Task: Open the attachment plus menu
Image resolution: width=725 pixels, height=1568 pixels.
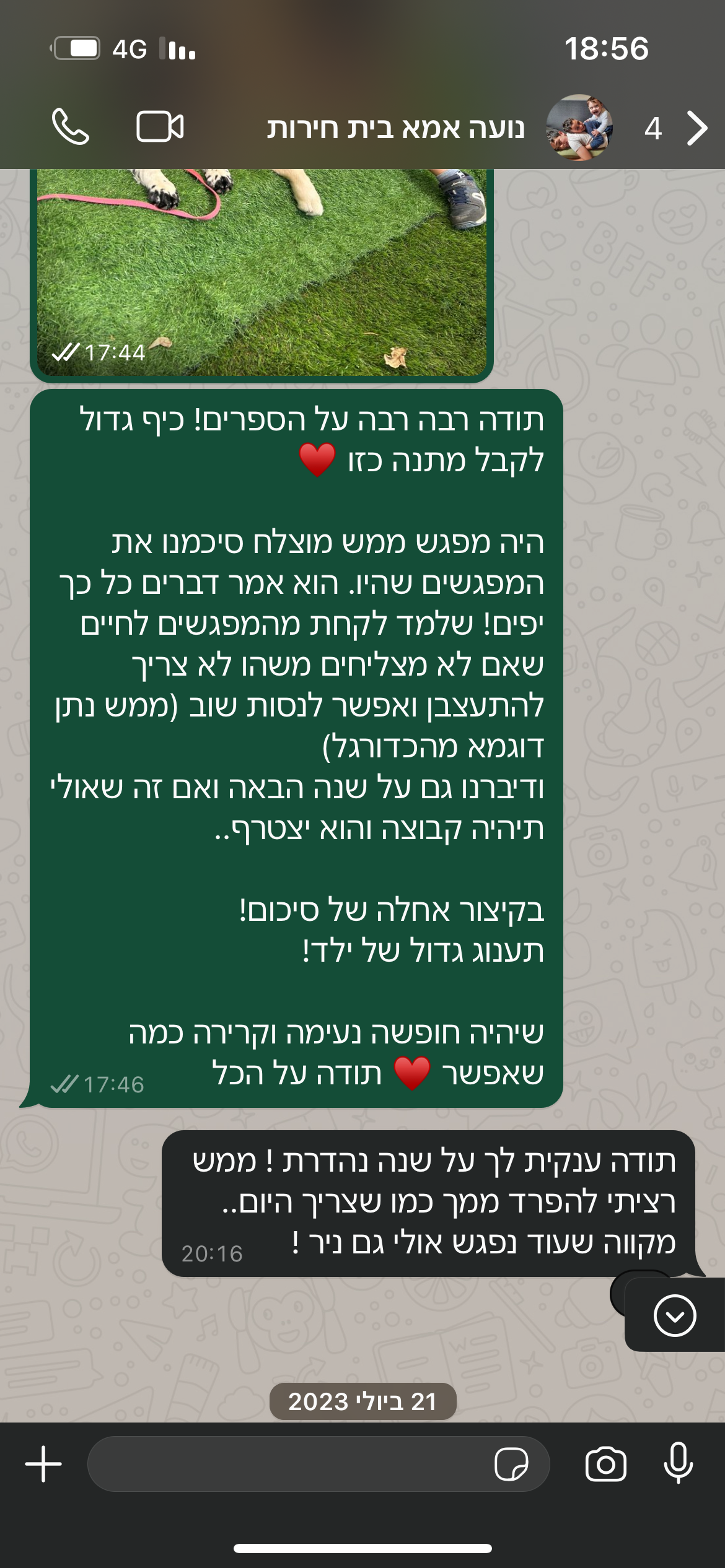Action: point(43,1464)
